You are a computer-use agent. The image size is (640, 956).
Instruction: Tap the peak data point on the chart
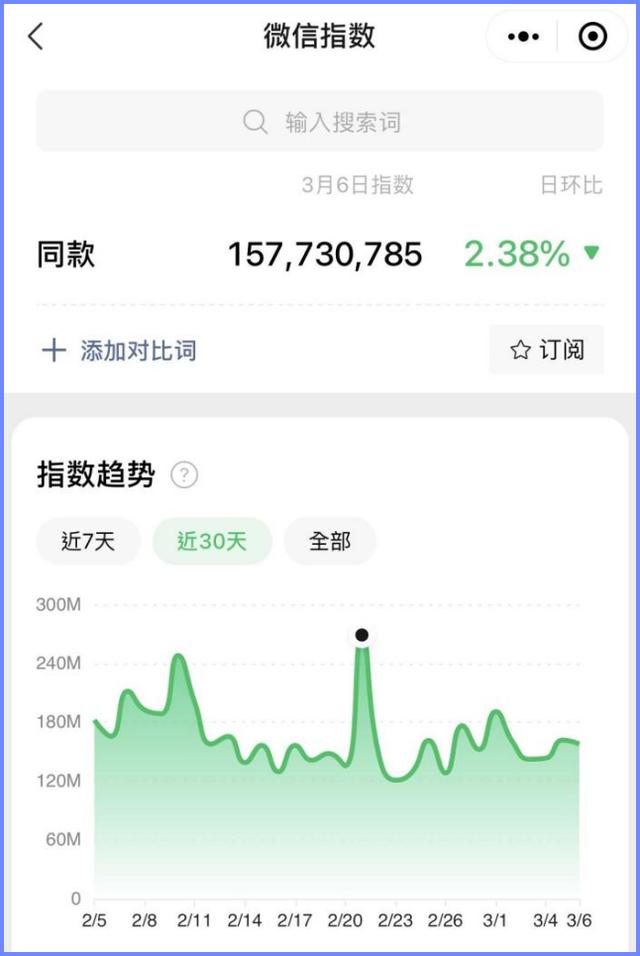[x=362, y=635]
